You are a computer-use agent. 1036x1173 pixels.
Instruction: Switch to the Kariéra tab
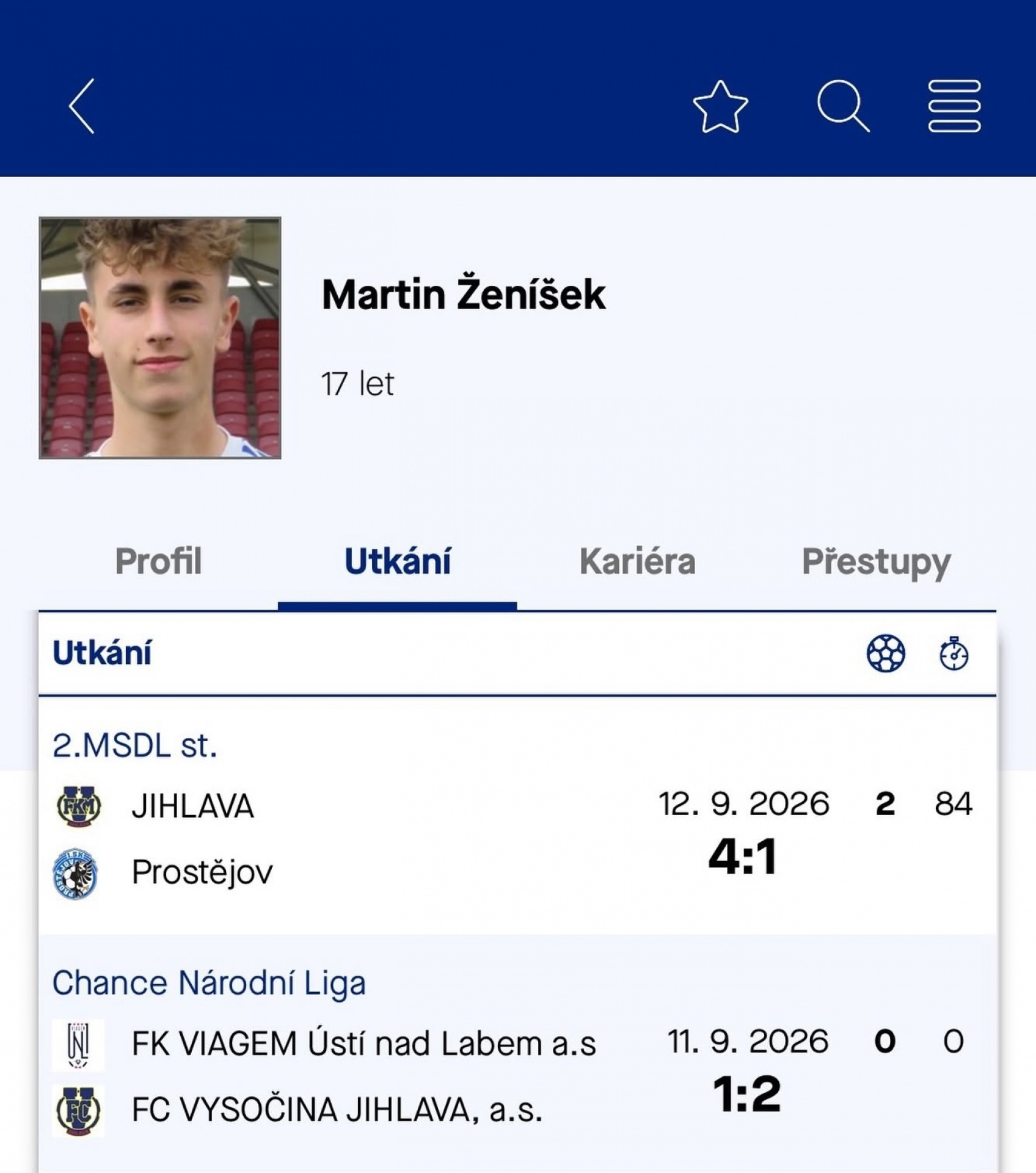point(637,561)
